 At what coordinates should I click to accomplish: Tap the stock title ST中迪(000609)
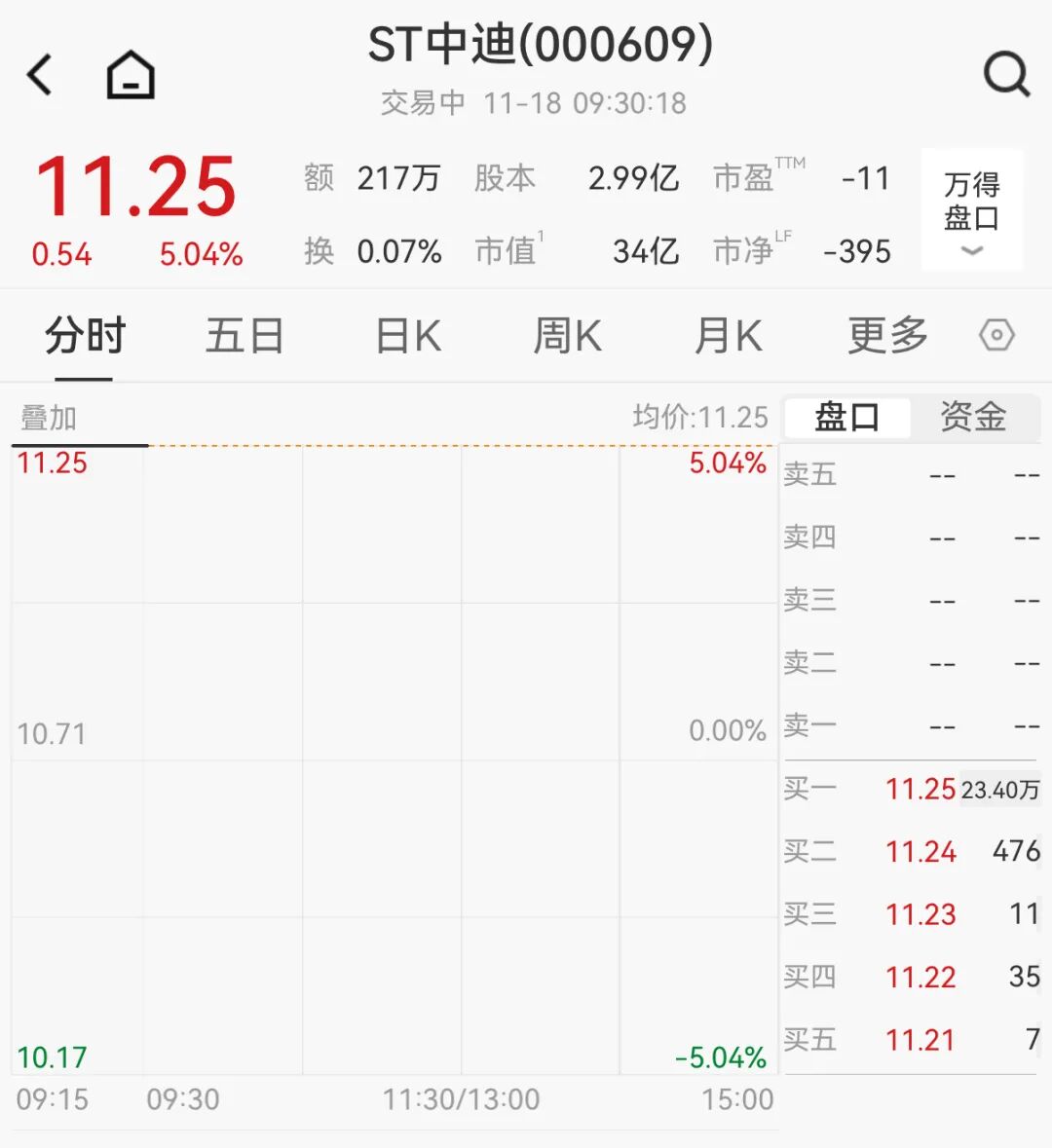(x=540, y=44)
